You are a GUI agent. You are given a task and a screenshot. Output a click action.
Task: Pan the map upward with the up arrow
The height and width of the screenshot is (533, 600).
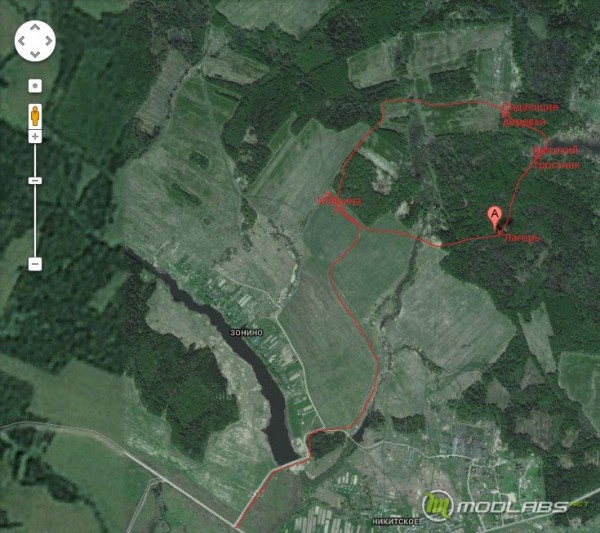click(35, 29)
